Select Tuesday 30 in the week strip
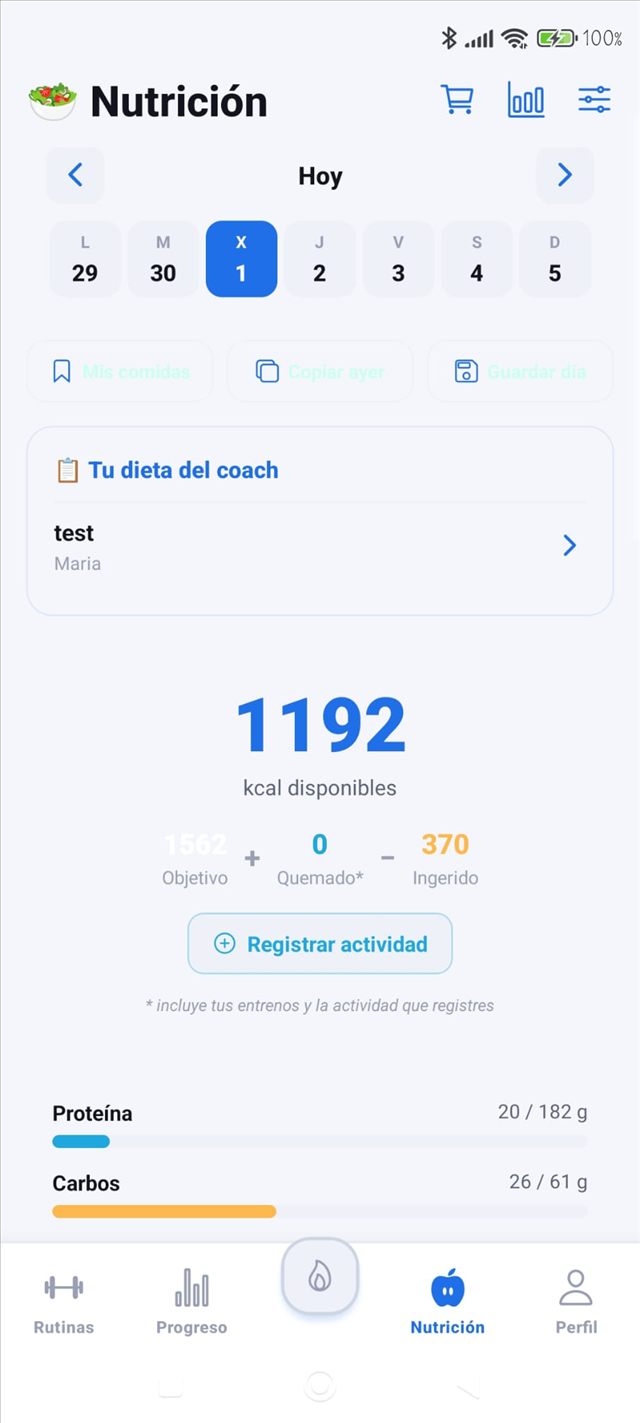640x1423 pixels. [163, 259]
